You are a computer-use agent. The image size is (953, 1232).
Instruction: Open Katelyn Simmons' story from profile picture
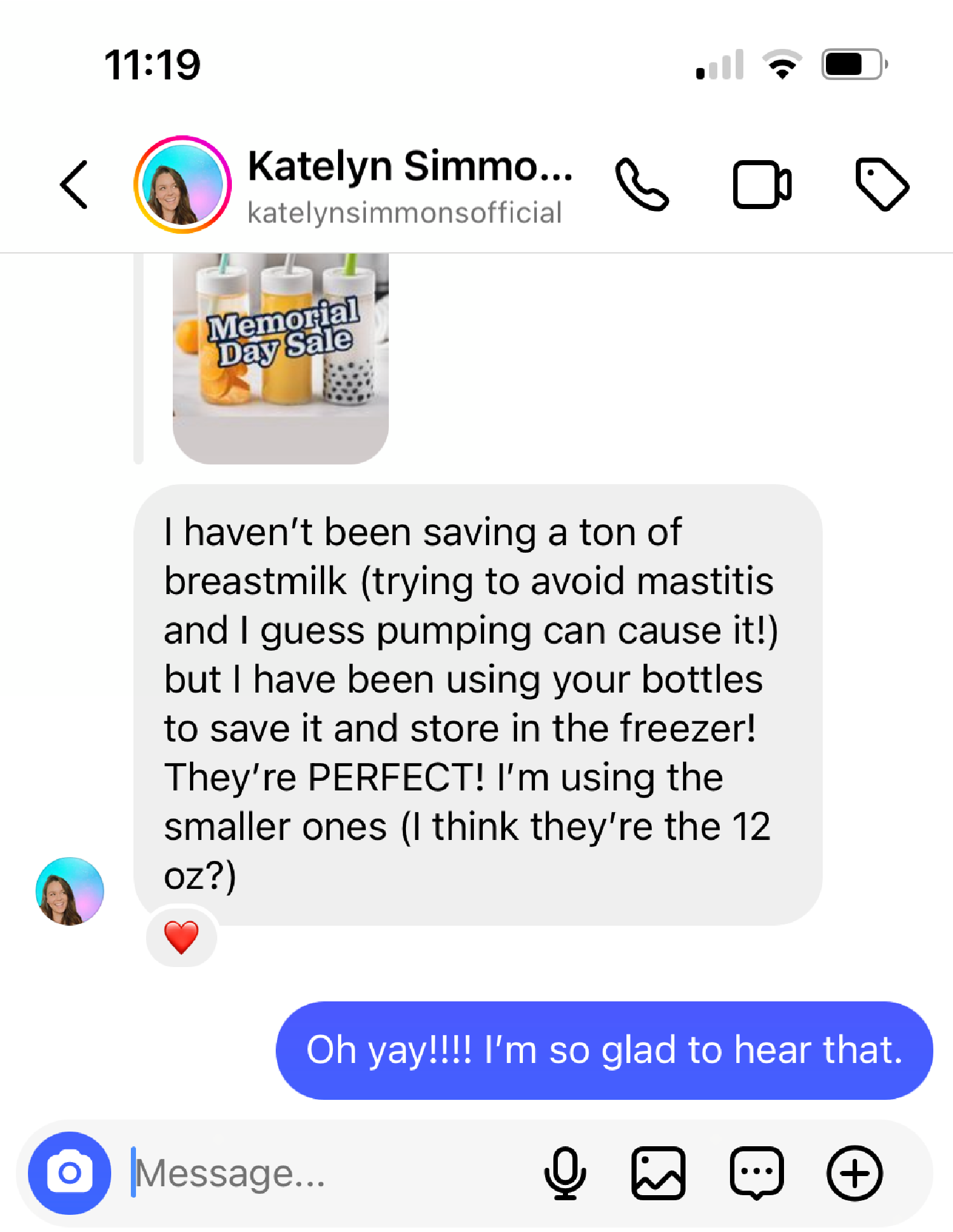click(x=182, y=185)
